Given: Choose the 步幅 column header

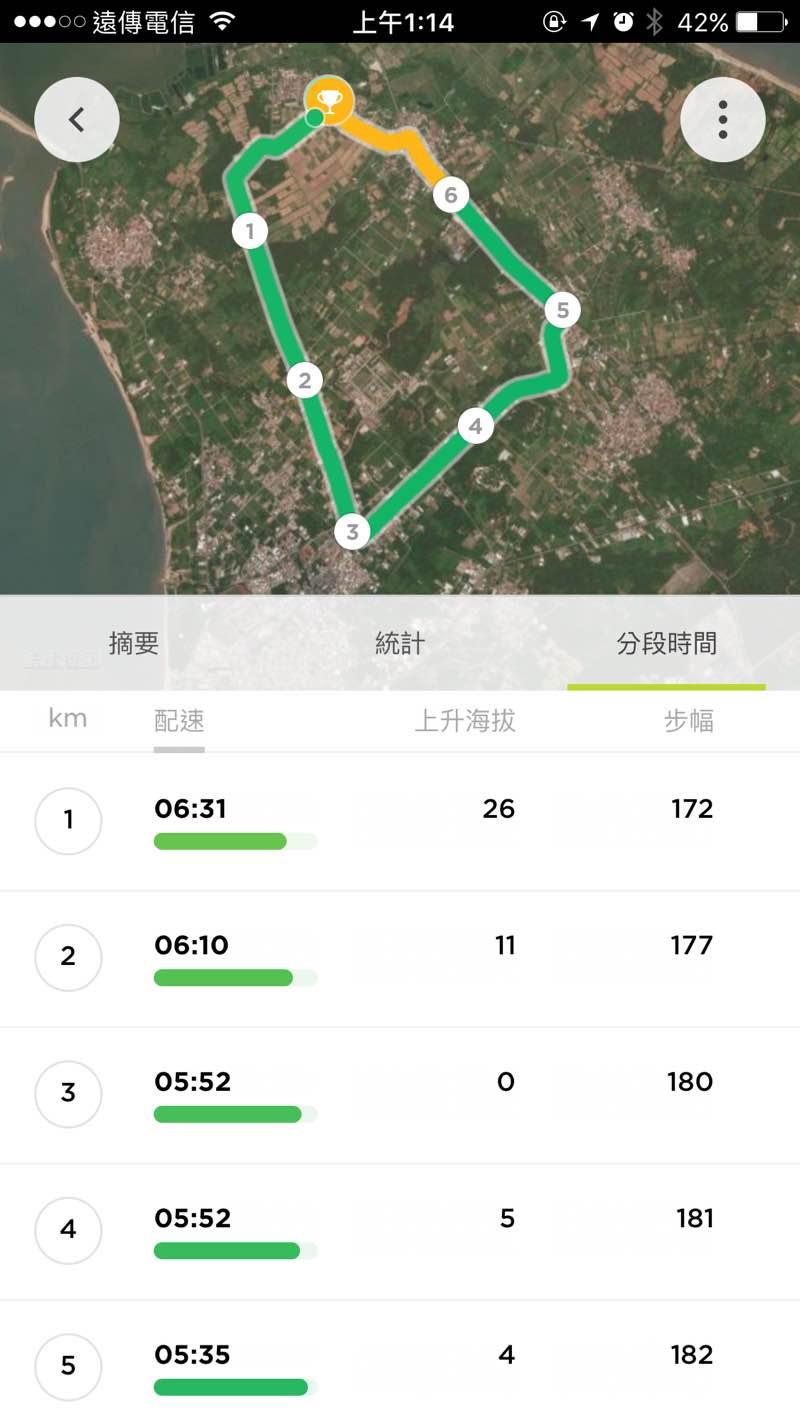Looking at the screenshot, I should coord(689,721).
